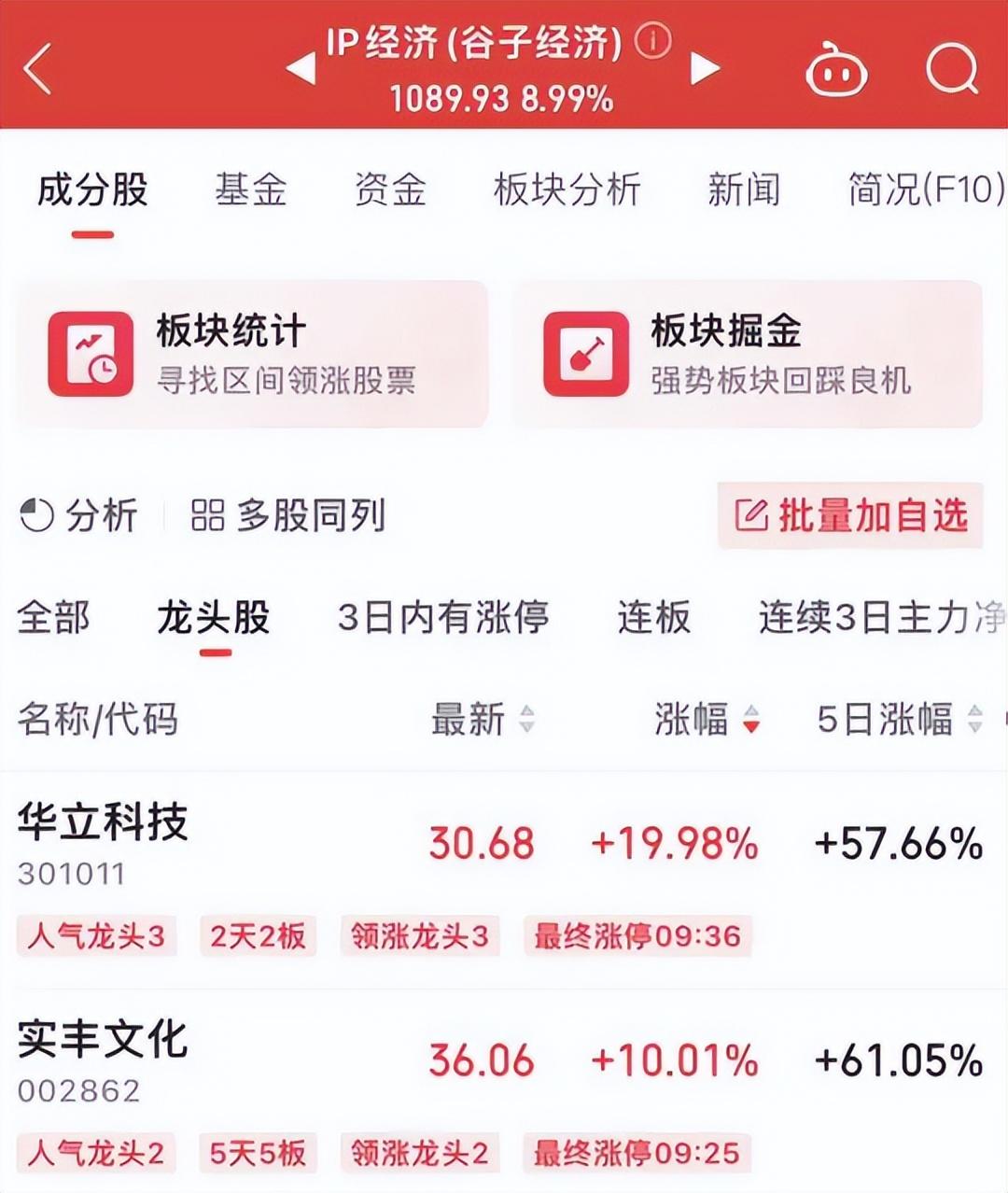The width and height of the screenshot is (1008, 1193).
Task: Tap the info icon beside IP经济 title
Action: pos(652,41)
